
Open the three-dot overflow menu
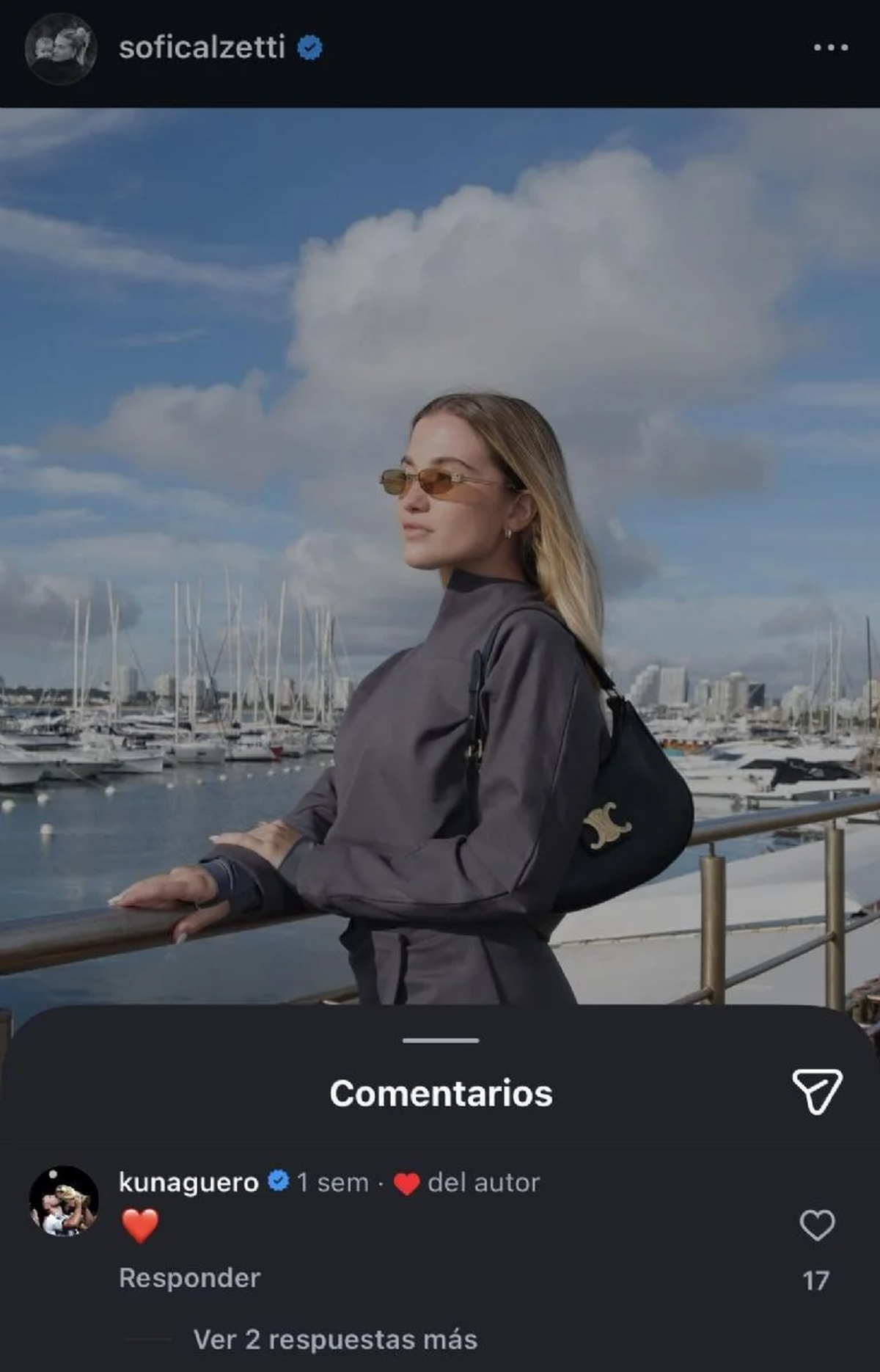(x=830, y=48)
